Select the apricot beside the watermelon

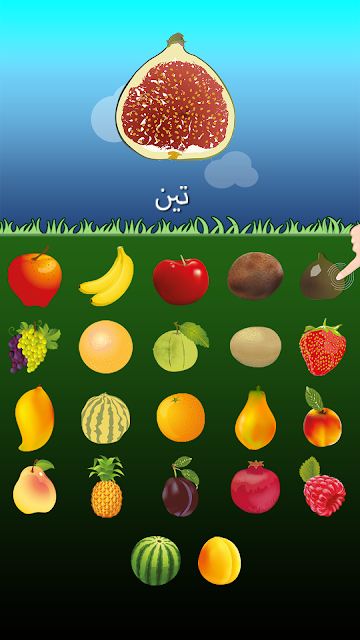click(220, 561)
